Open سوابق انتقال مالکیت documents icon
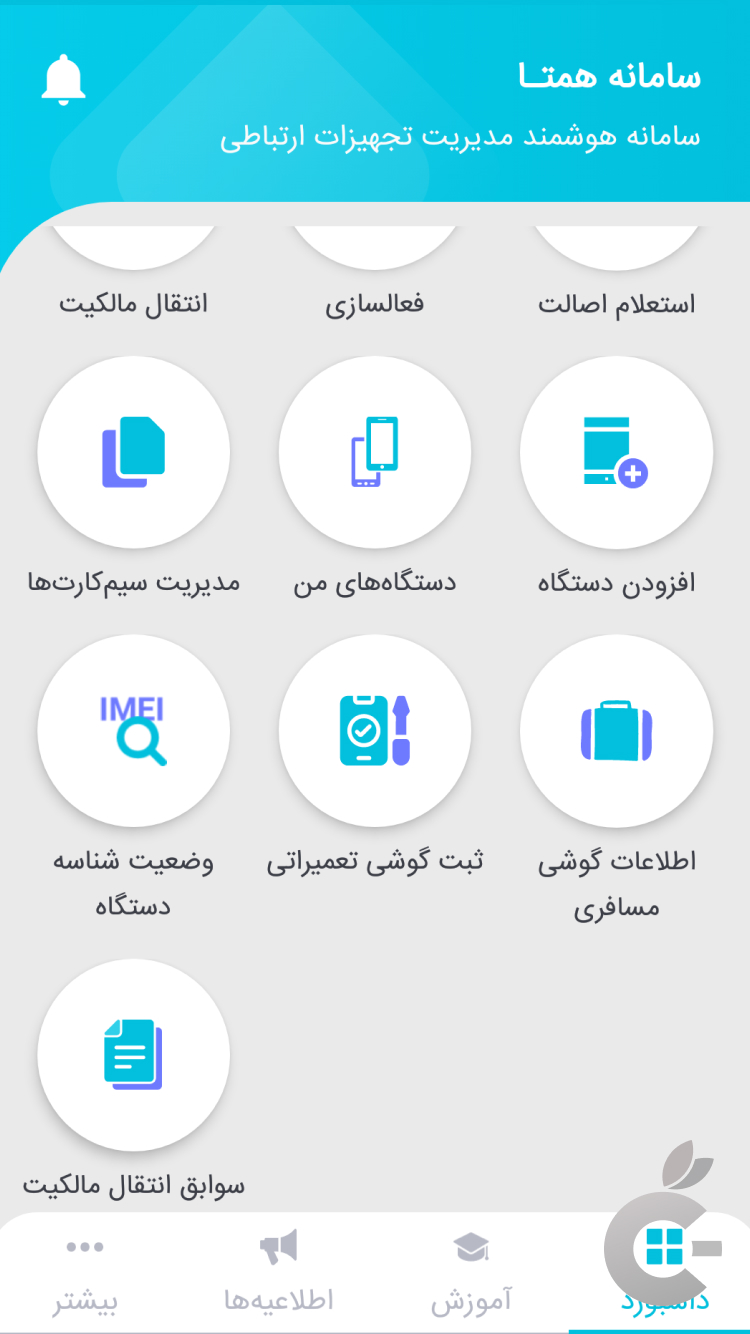This screenshot has height=1334, width=750. pyautogui.click(x=134, y=1054)
